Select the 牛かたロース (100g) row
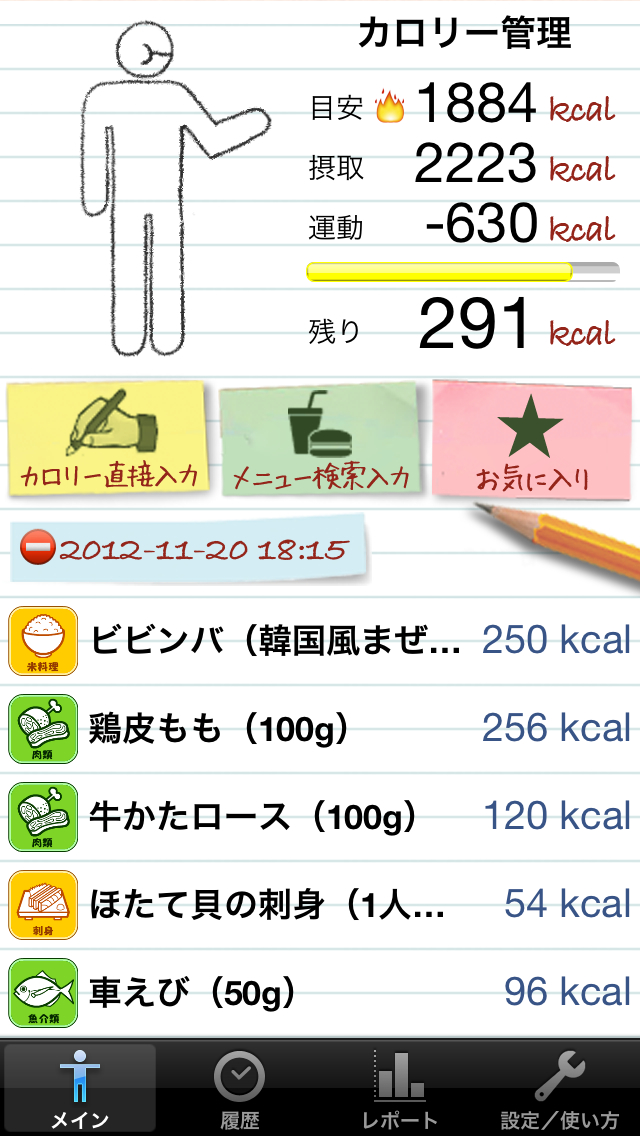Screen dimensions: 640x1136 (x=320, y=816)
